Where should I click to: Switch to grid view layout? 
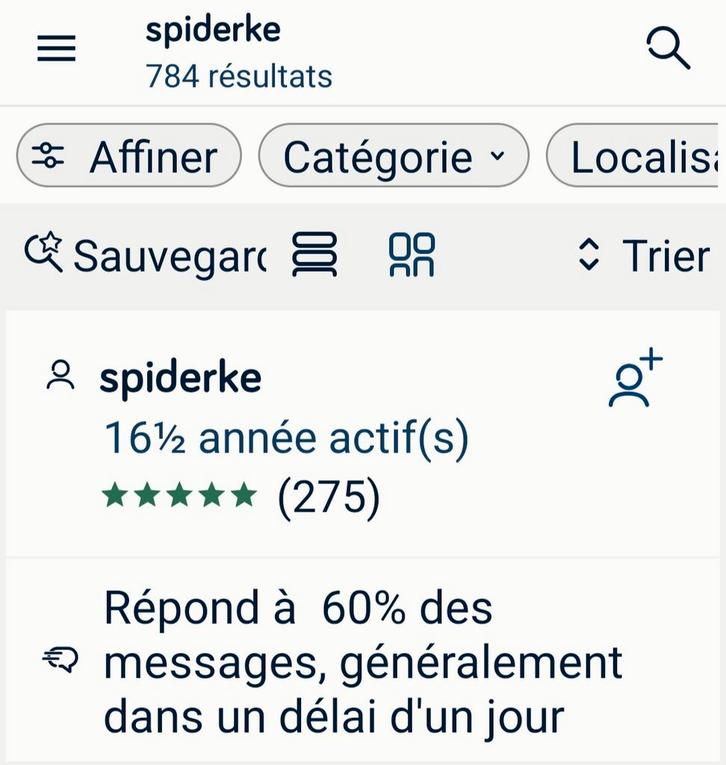(412, 255)
